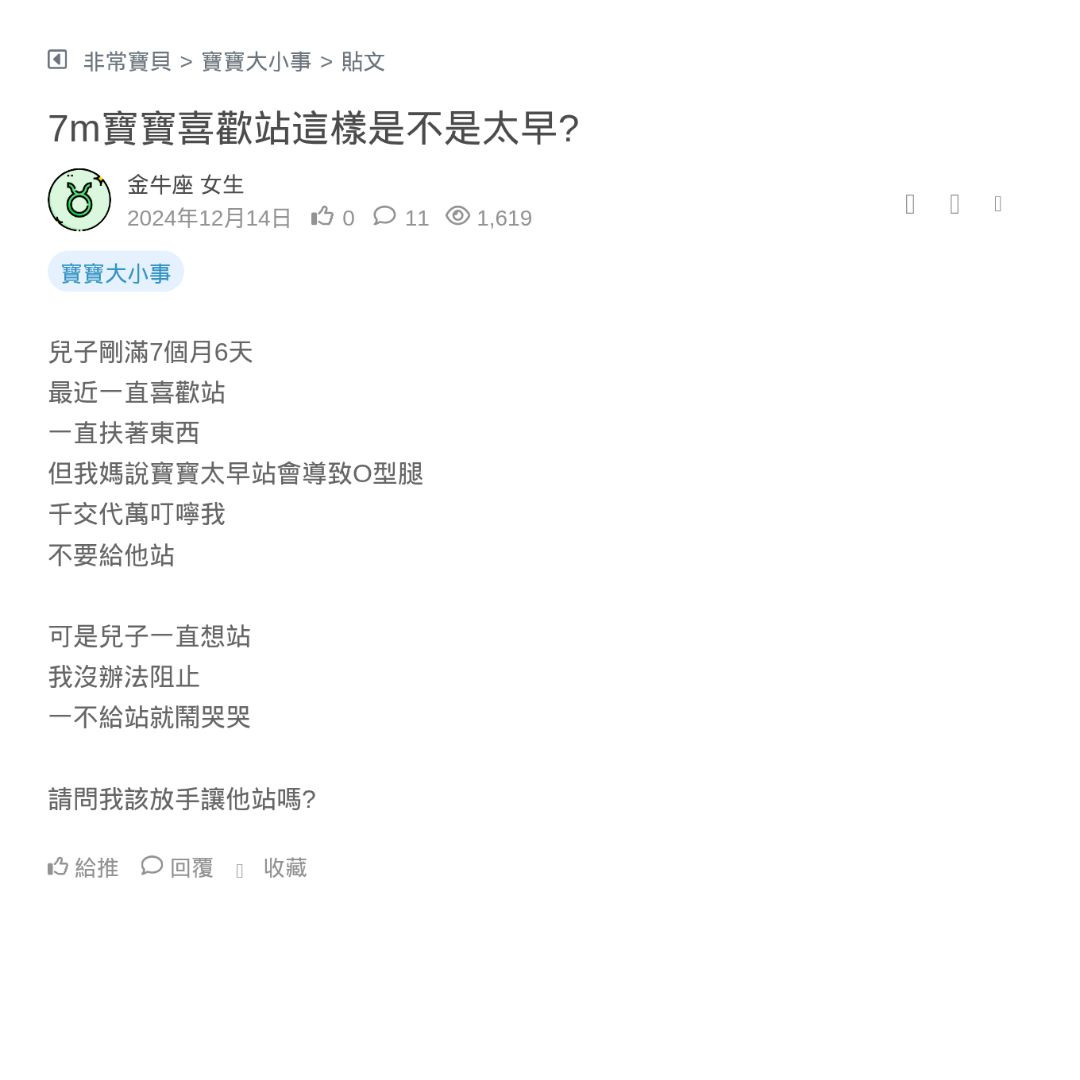View the 金牛座 女生 author avatar

[x=79, y=200]
